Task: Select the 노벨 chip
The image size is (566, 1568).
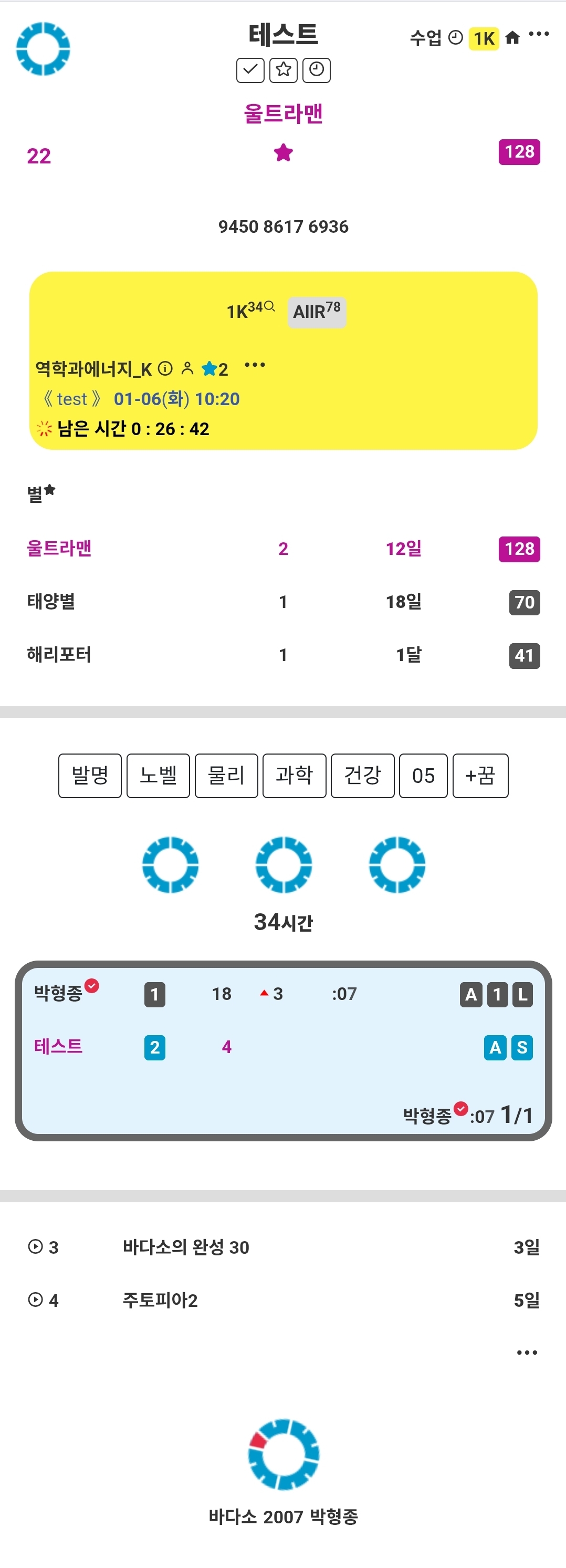Action: [158, 775]
